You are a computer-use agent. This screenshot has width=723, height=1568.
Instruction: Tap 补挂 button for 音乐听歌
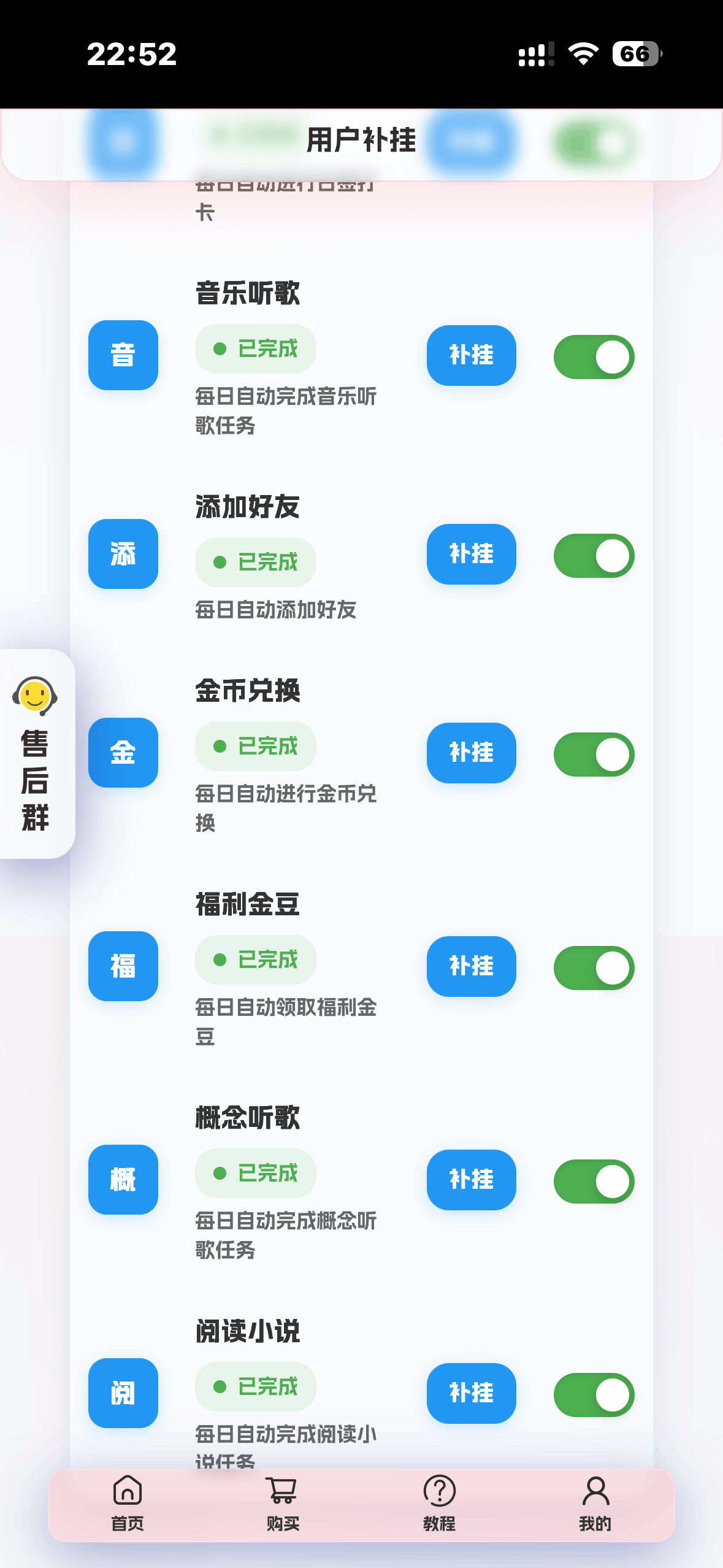click(471, 355)
